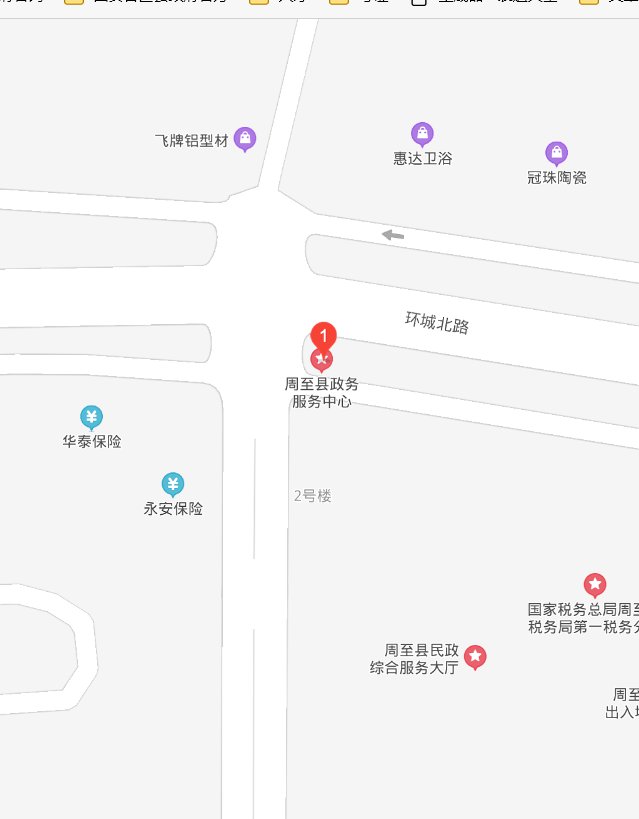Viewport: 639px width, 819px height.
Task: Tap the 国家税务总局 tax office star marker
Action: 595,584
